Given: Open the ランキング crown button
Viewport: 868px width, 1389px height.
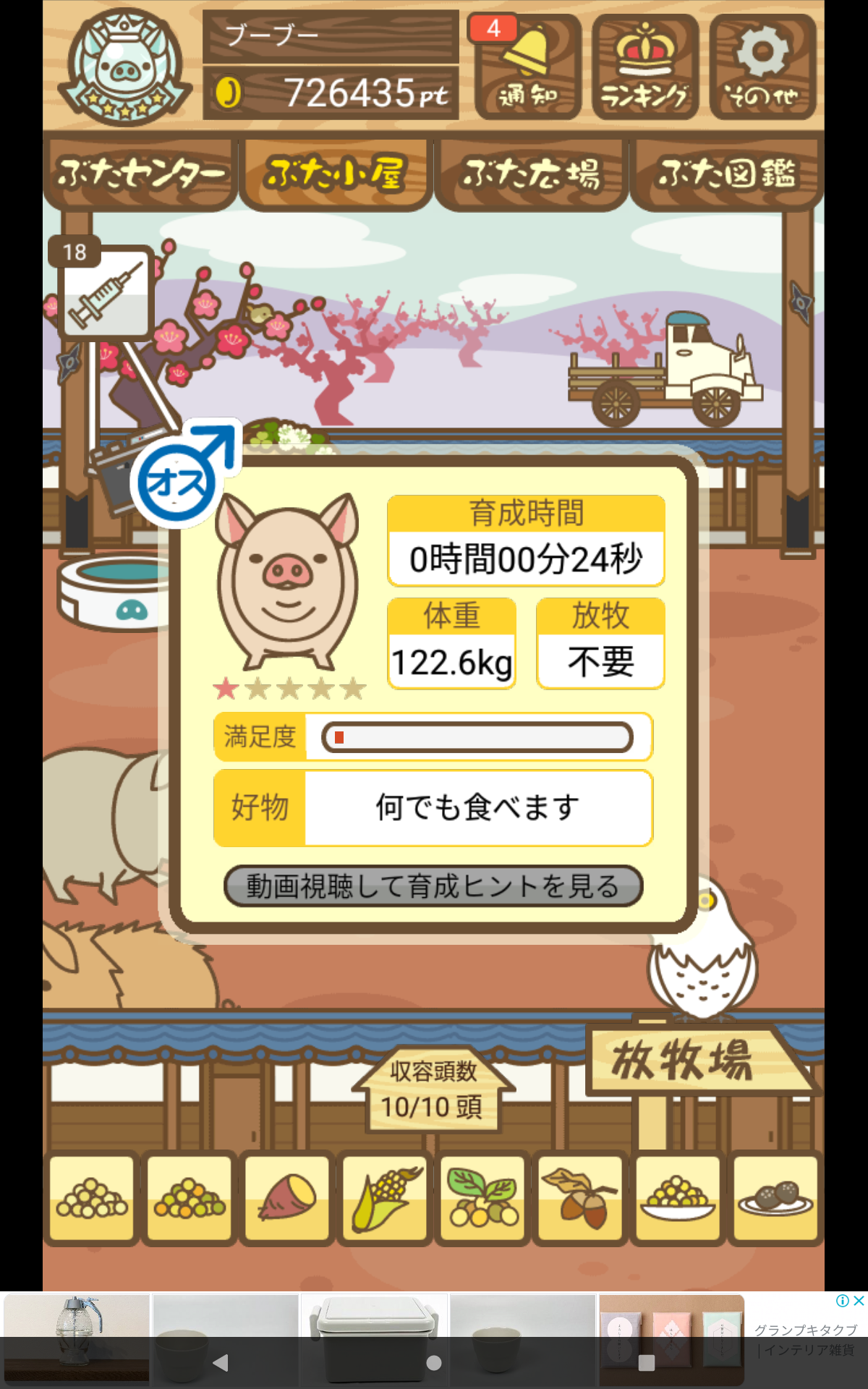Looking at the screenshot, I should [645, 67].
